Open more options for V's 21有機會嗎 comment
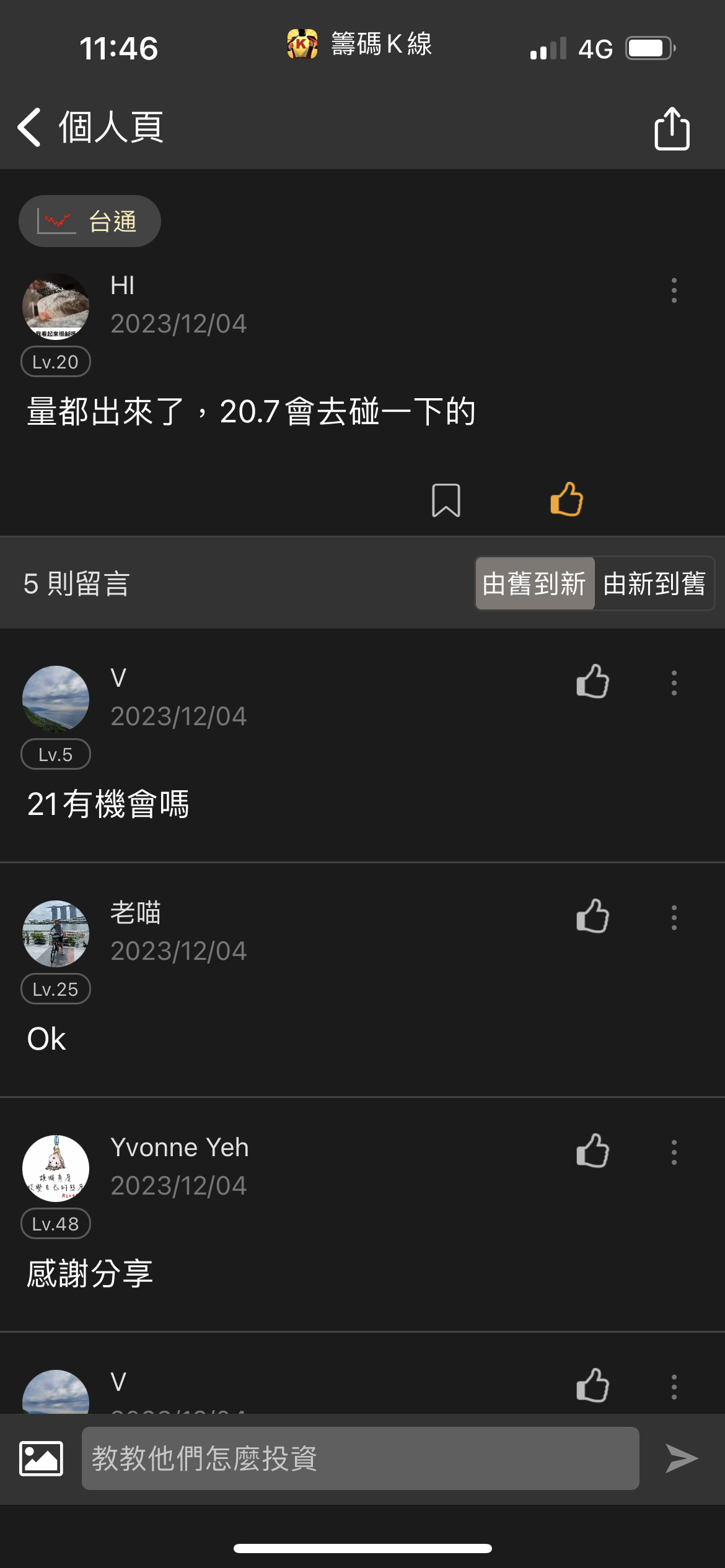 pos(674,682)
